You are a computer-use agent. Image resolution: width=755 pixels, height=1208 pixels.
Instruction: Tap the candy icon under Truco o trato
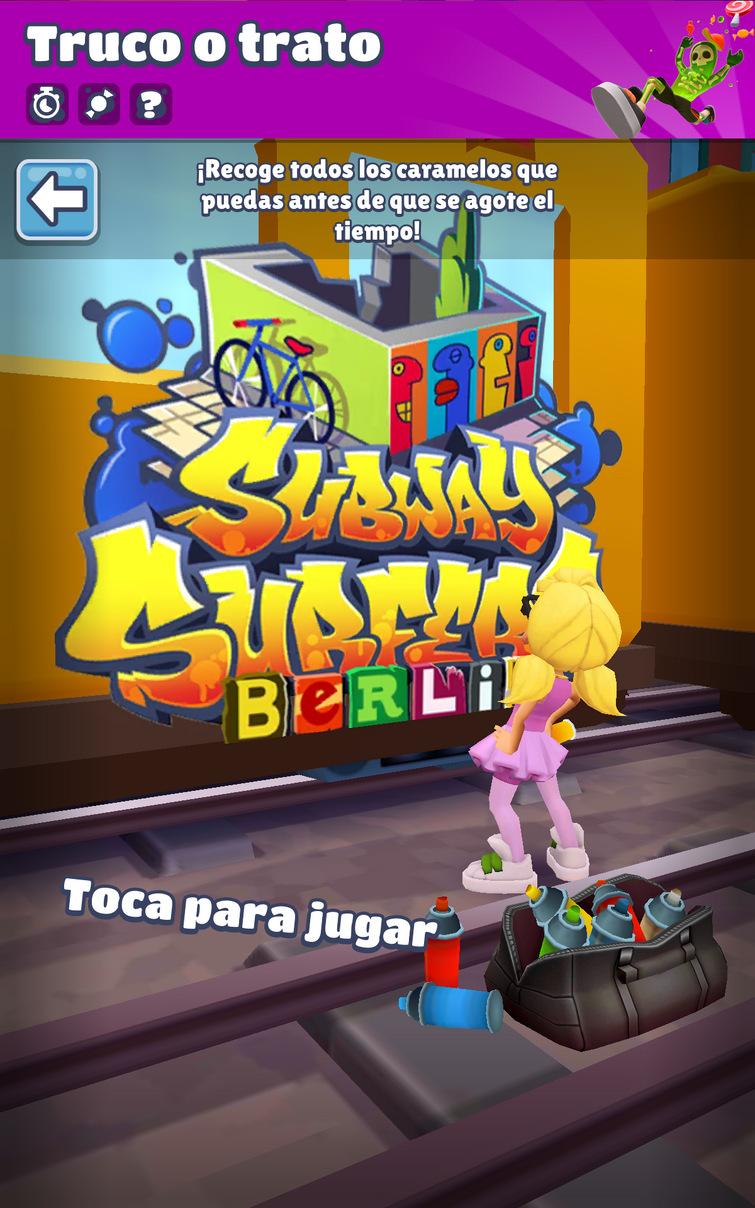[x=99, y=104]
